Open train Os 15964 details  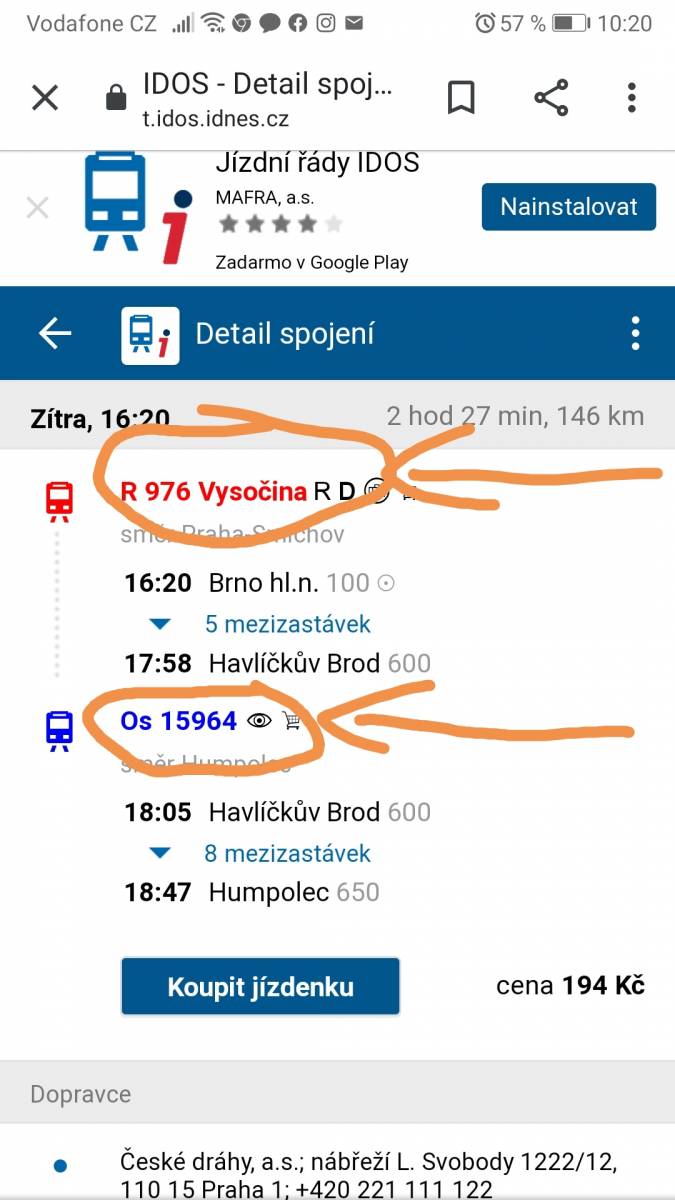(179, 720)
